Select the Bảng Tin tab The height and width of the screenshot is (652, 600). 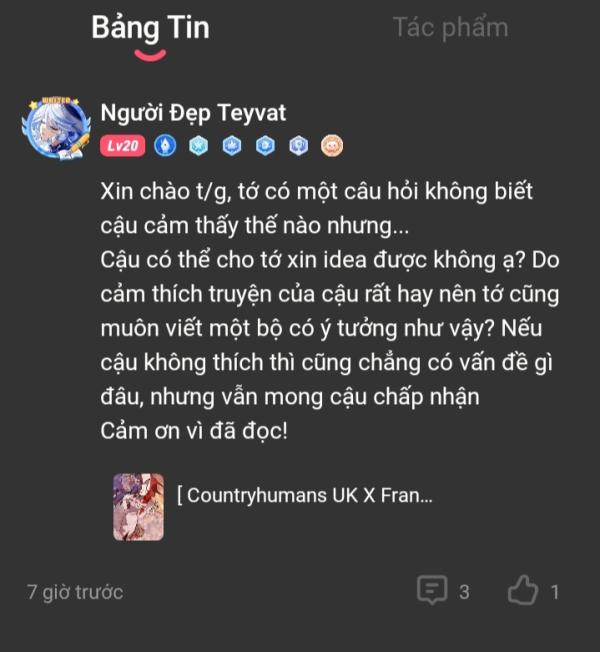pyautogui.click(x=150, y=28)
